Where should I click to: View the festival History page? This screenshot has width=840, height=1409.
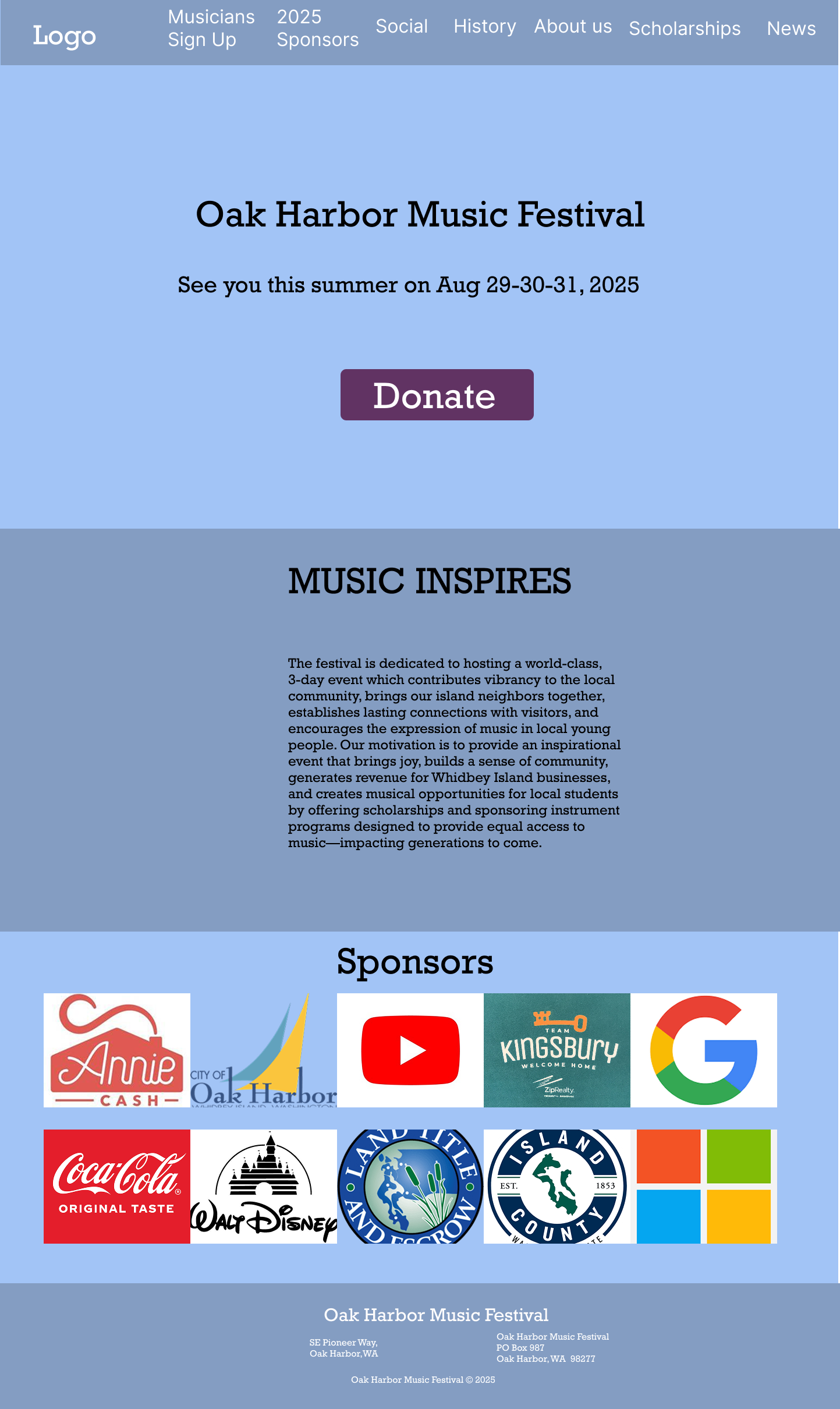click(484, 26)
